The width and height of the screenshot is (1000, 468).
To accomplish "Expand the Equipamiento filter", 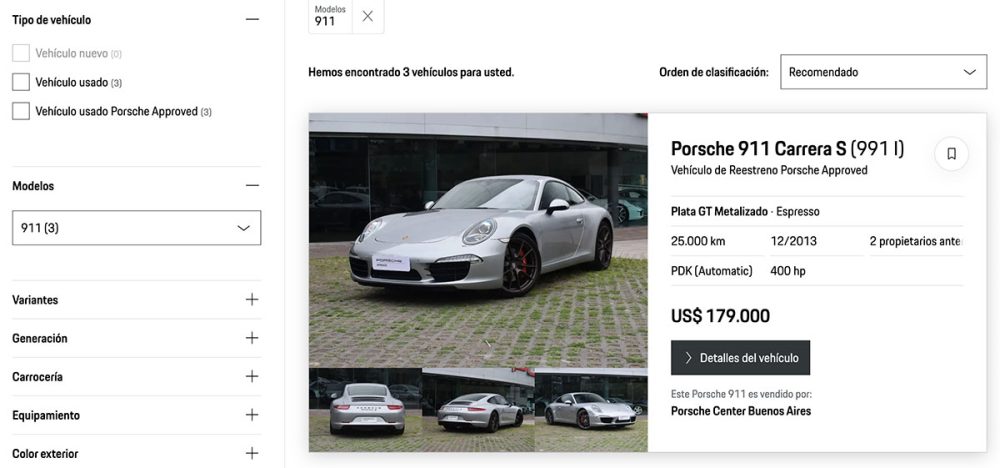I will [252, 415].
